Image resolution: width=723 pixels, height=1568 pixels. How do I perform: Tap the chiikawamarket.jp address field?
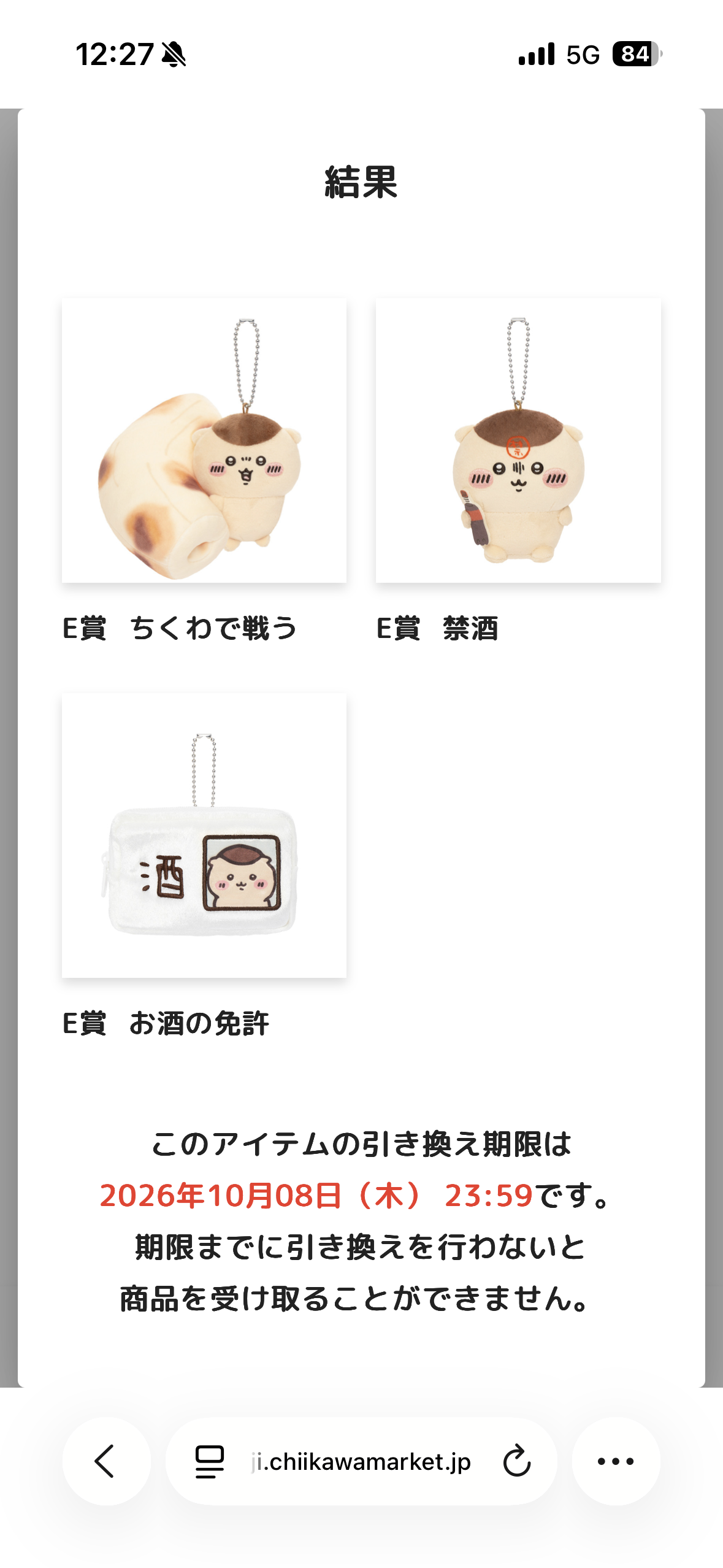click(x=361, y=1461)
